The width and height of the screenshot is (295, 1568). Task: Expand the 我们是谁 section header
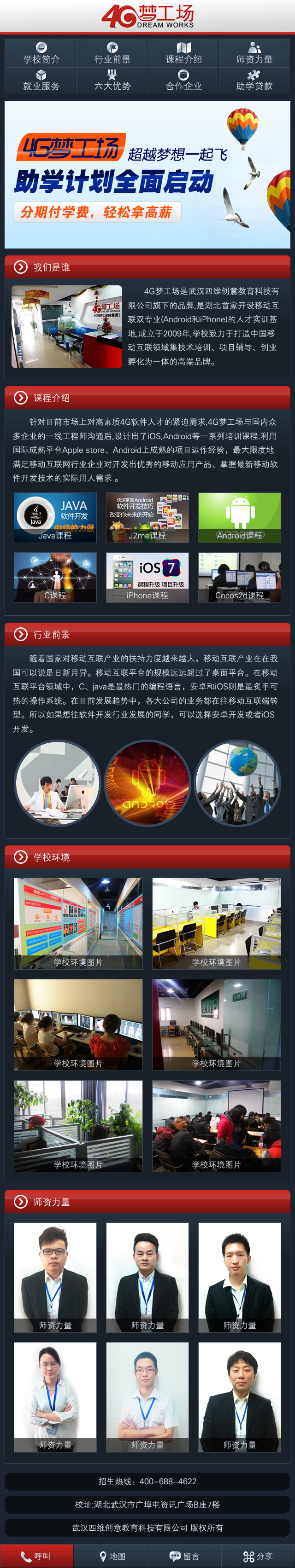click(147, 267)
